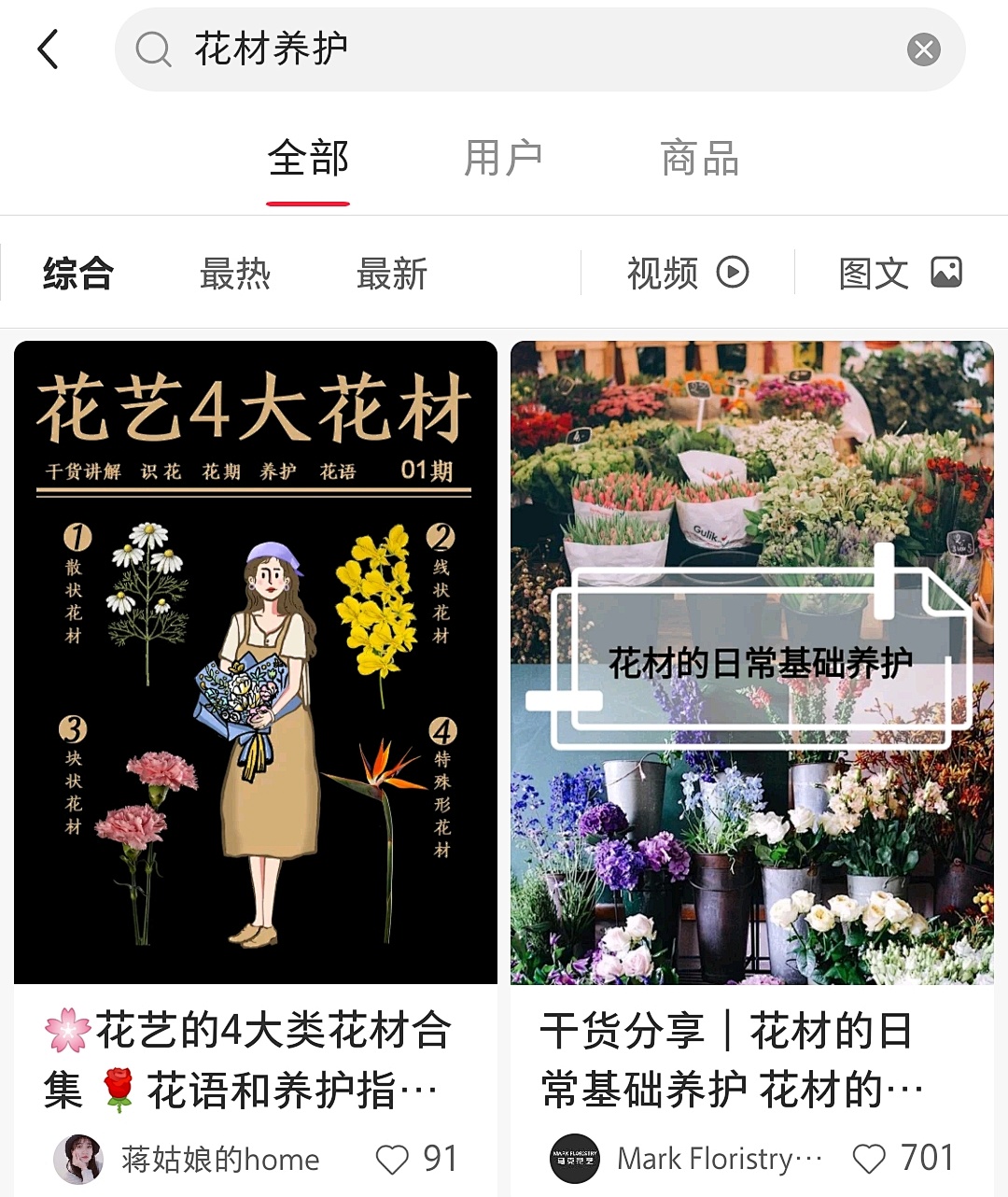1008x1197 pixels.
Task: Sort results by 最新
Action: pyautogui.click(x=391, y=273)
